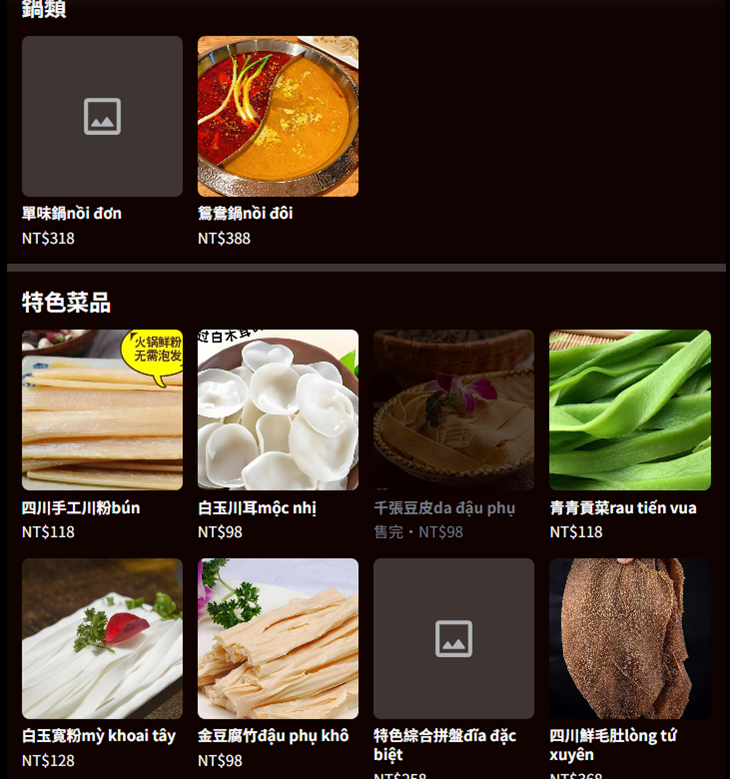The image size is (730, 779).
Task: View 白玉川耳 mộc nhị item
Action: [x=278, y=410]
